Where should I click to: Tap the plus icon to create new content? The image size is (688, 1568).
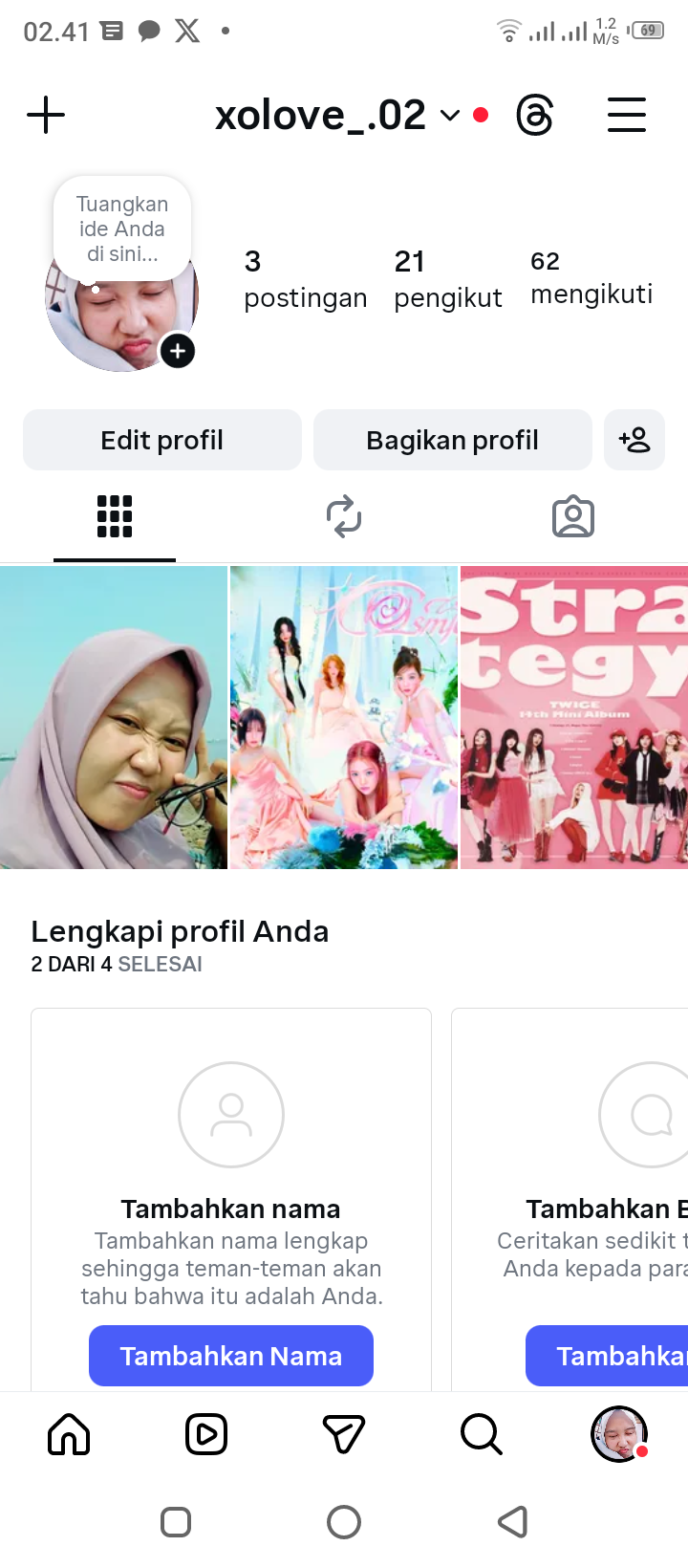coord(46,116)
